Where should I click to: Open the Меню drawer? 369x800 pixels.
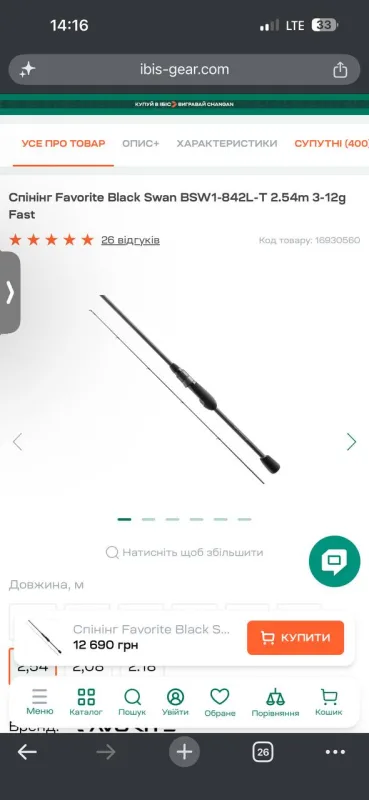[39, 703]
